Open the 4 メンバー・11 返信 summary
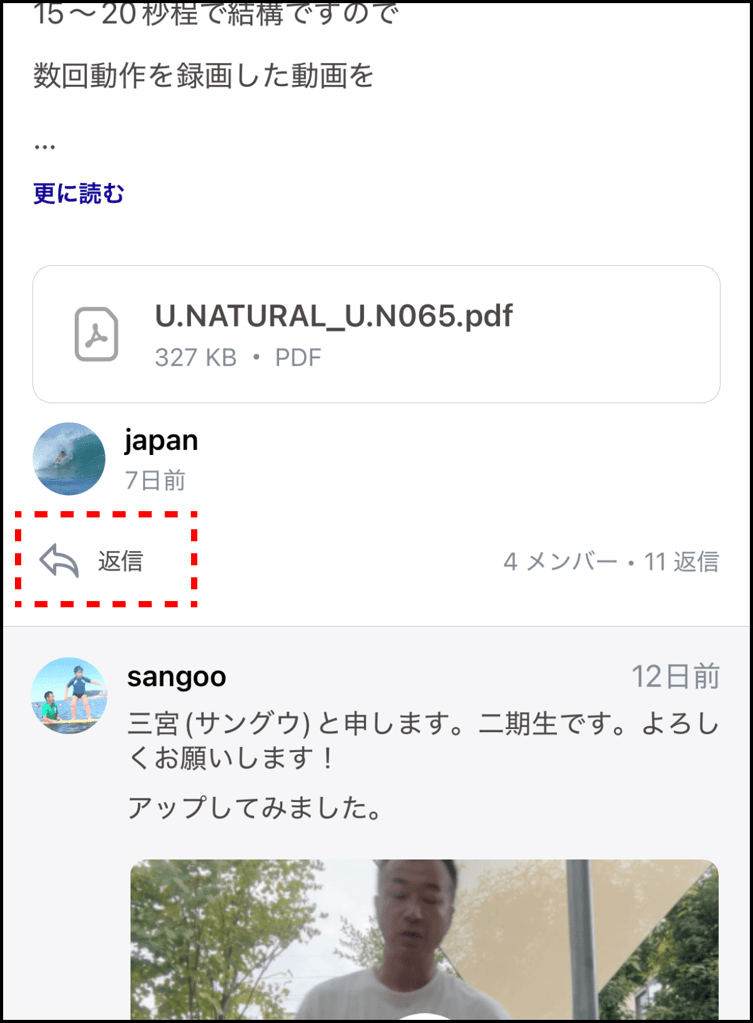 click(x=610, y=562)
